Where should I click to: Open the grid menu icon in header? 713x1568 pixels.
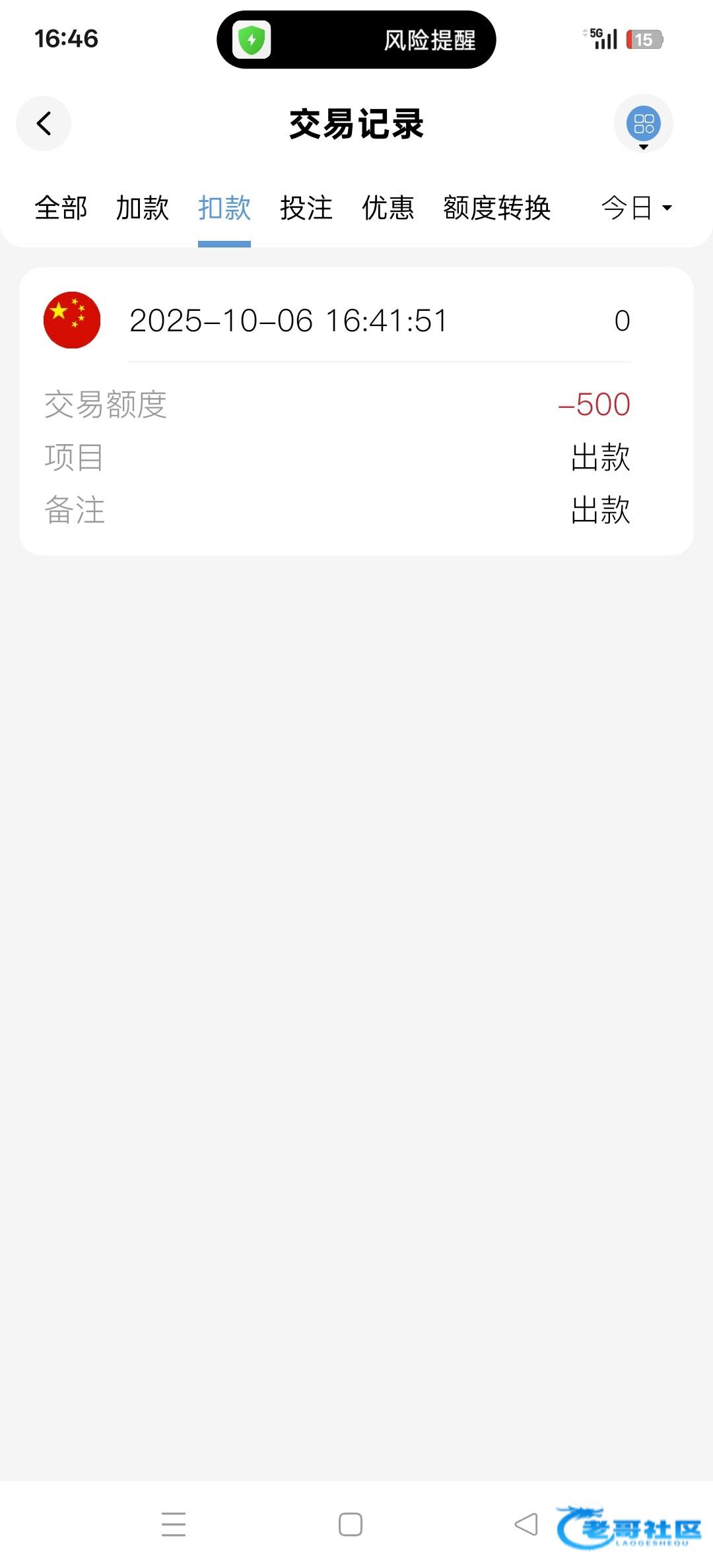[x=643, y=123]
